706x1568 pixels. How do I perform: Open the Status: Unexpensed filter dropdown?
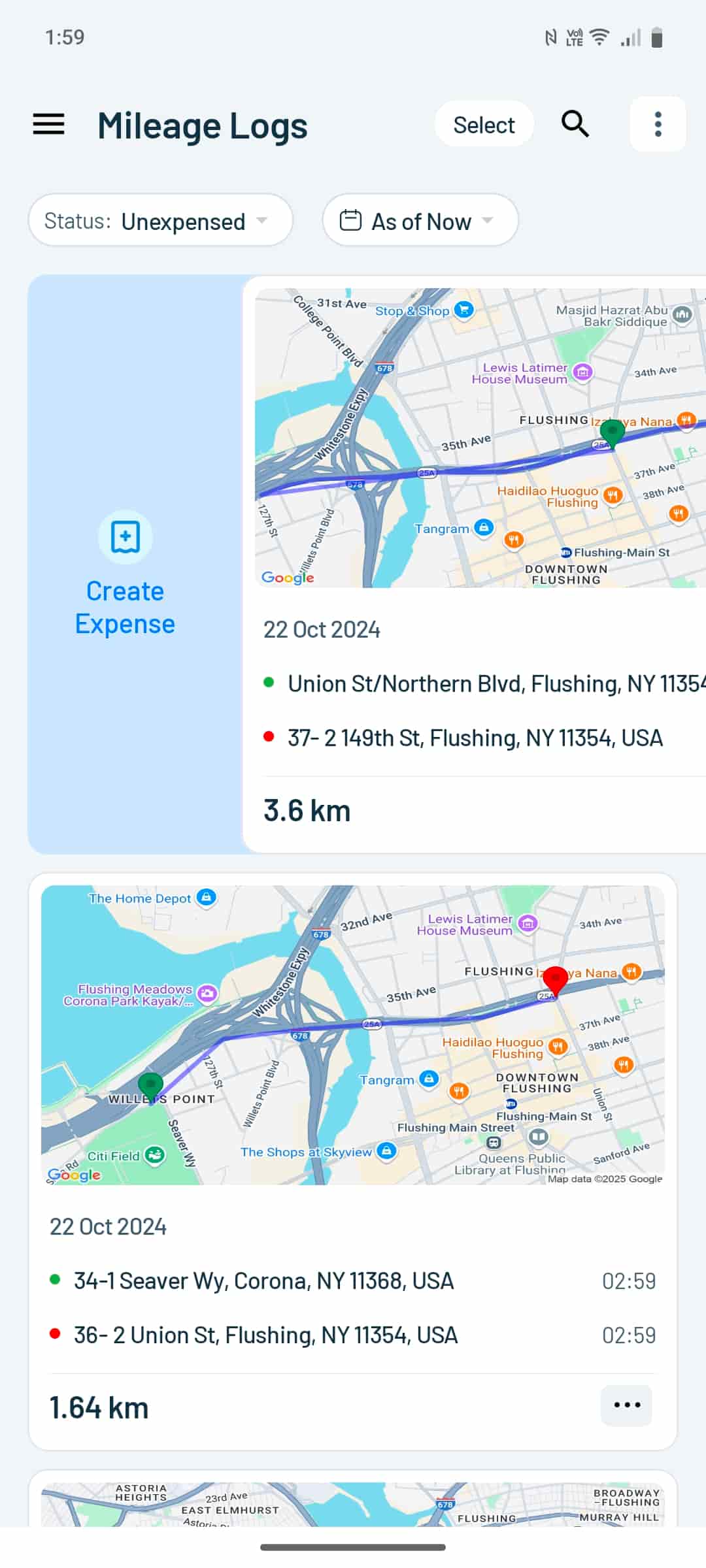pyautogui.click(x=160, y=221)
